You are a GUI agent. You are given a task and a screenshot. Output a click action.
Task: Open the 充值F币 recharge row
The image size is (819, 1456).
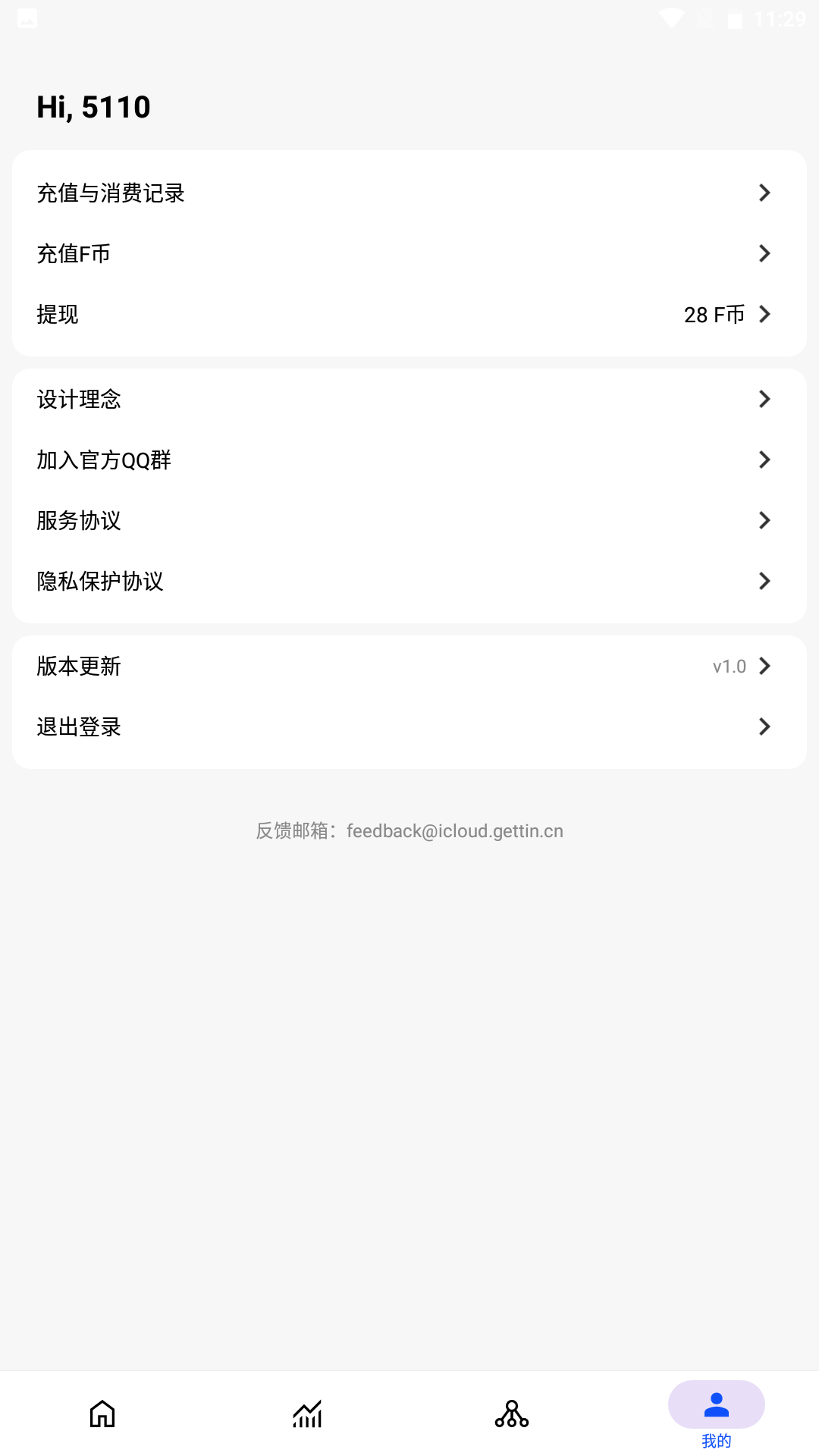coord(409,253)
